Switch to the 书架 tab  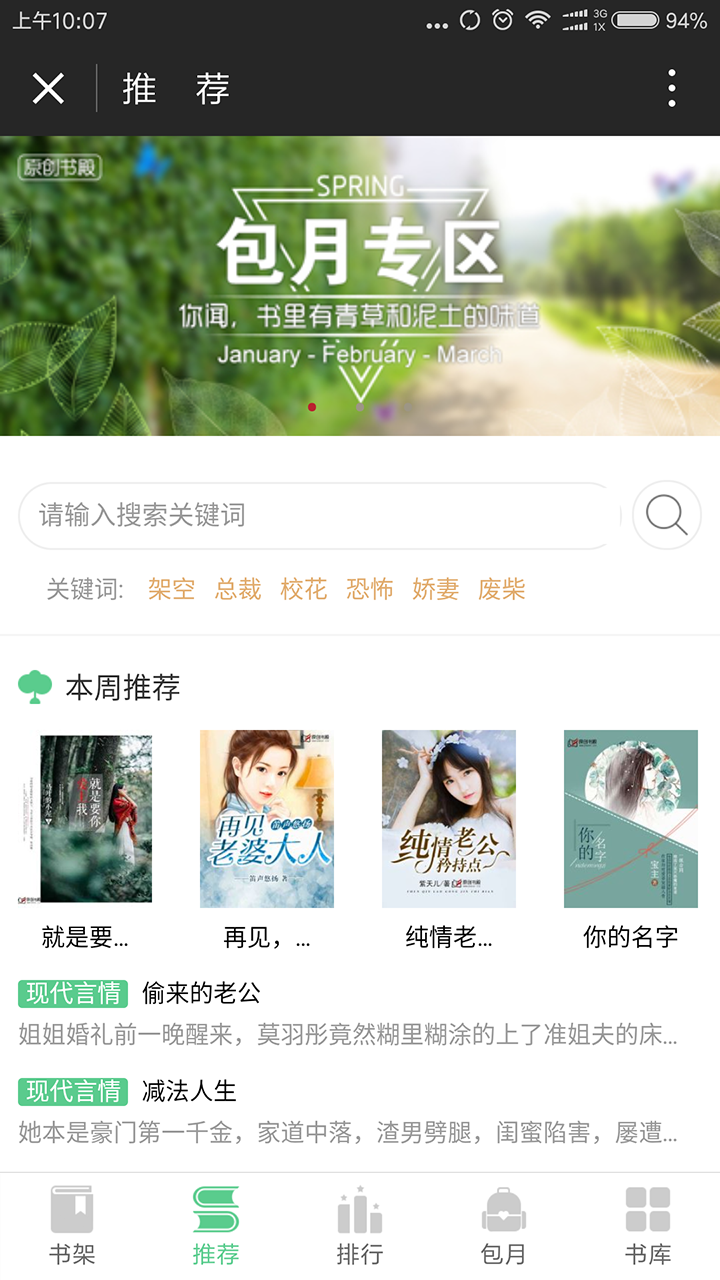pos(72,1226)
